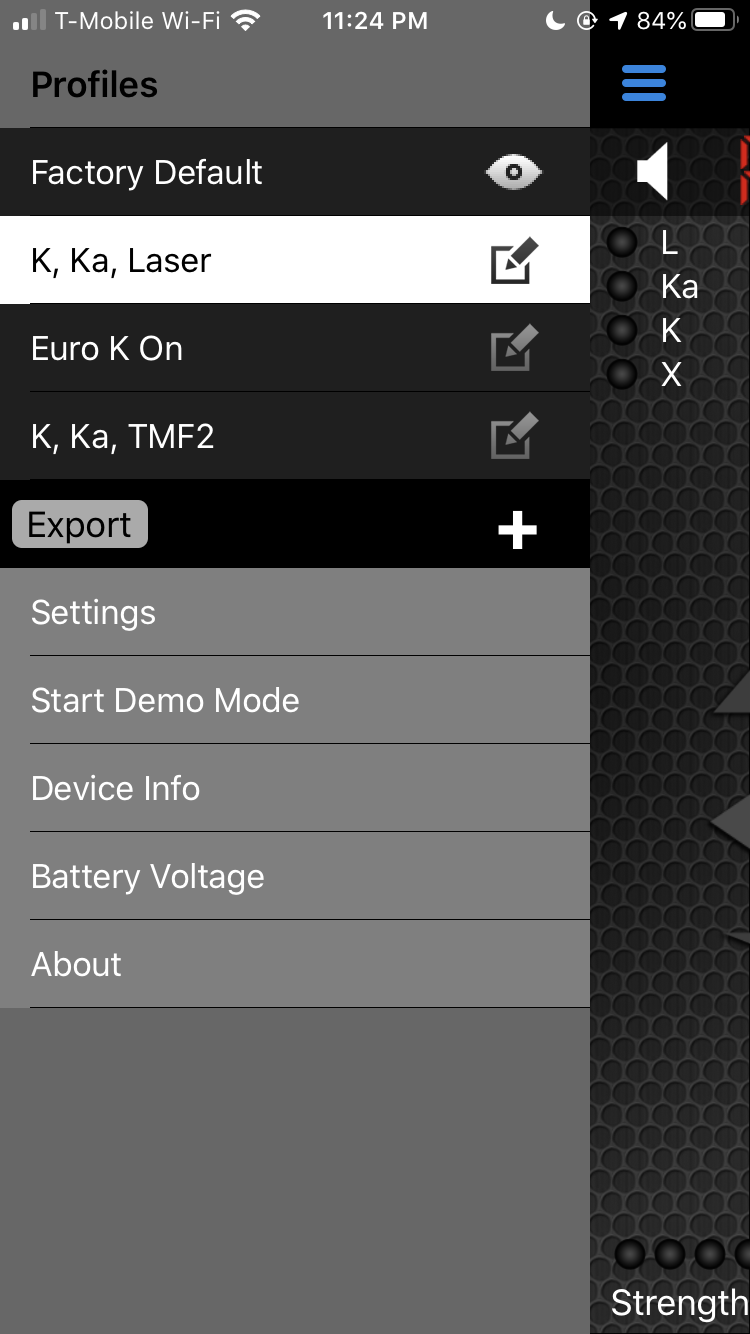Toggle the K band indicator light
The width and height of the screenshot is (750, 1334).
622,331
